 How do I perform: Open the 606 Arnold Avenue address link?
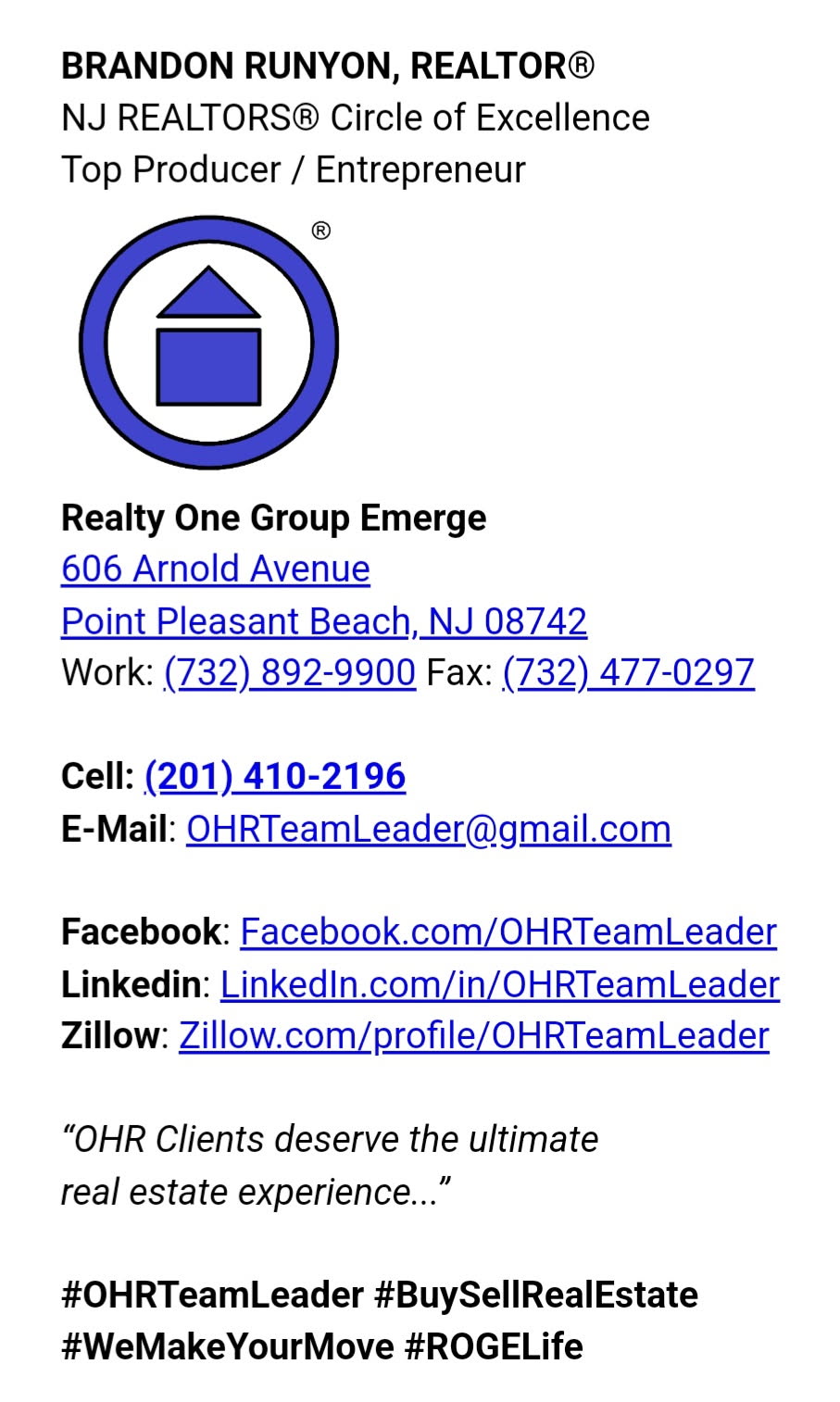[x=215, y=569]
